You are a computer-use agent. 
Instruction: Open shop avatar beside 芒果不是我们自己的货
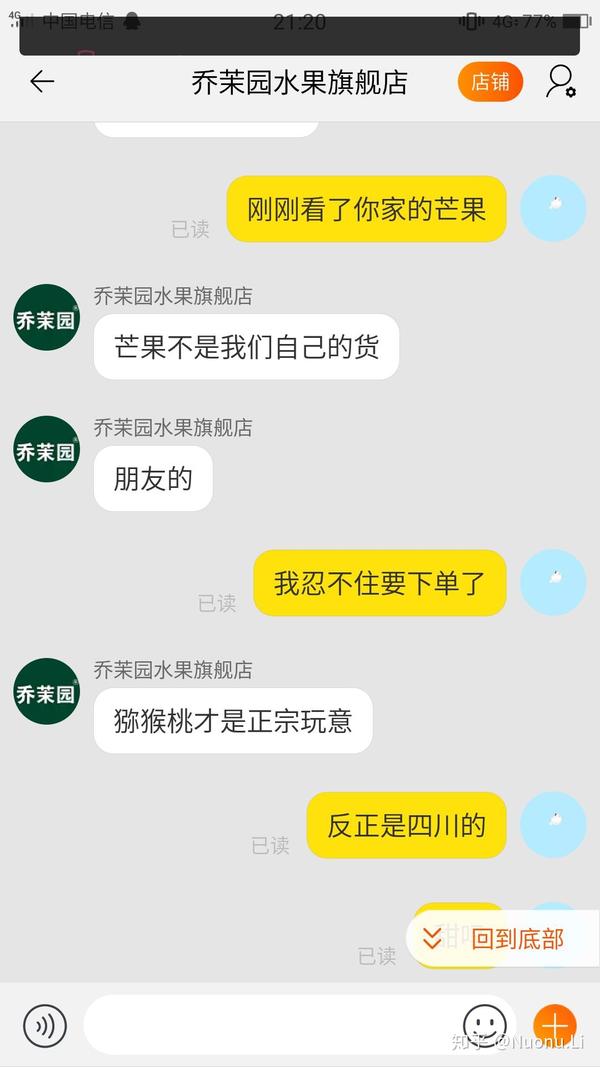[x=46, y=318]
